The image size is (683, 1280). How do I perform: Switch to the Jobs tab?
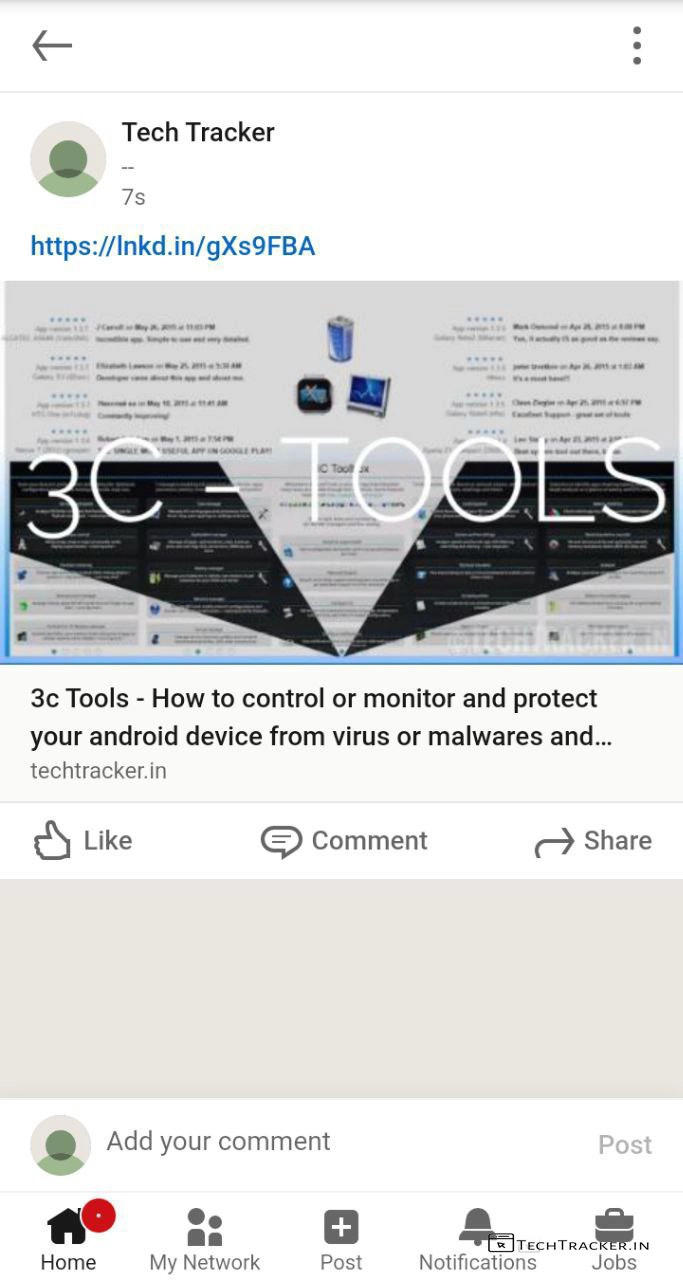(614, 1240)
